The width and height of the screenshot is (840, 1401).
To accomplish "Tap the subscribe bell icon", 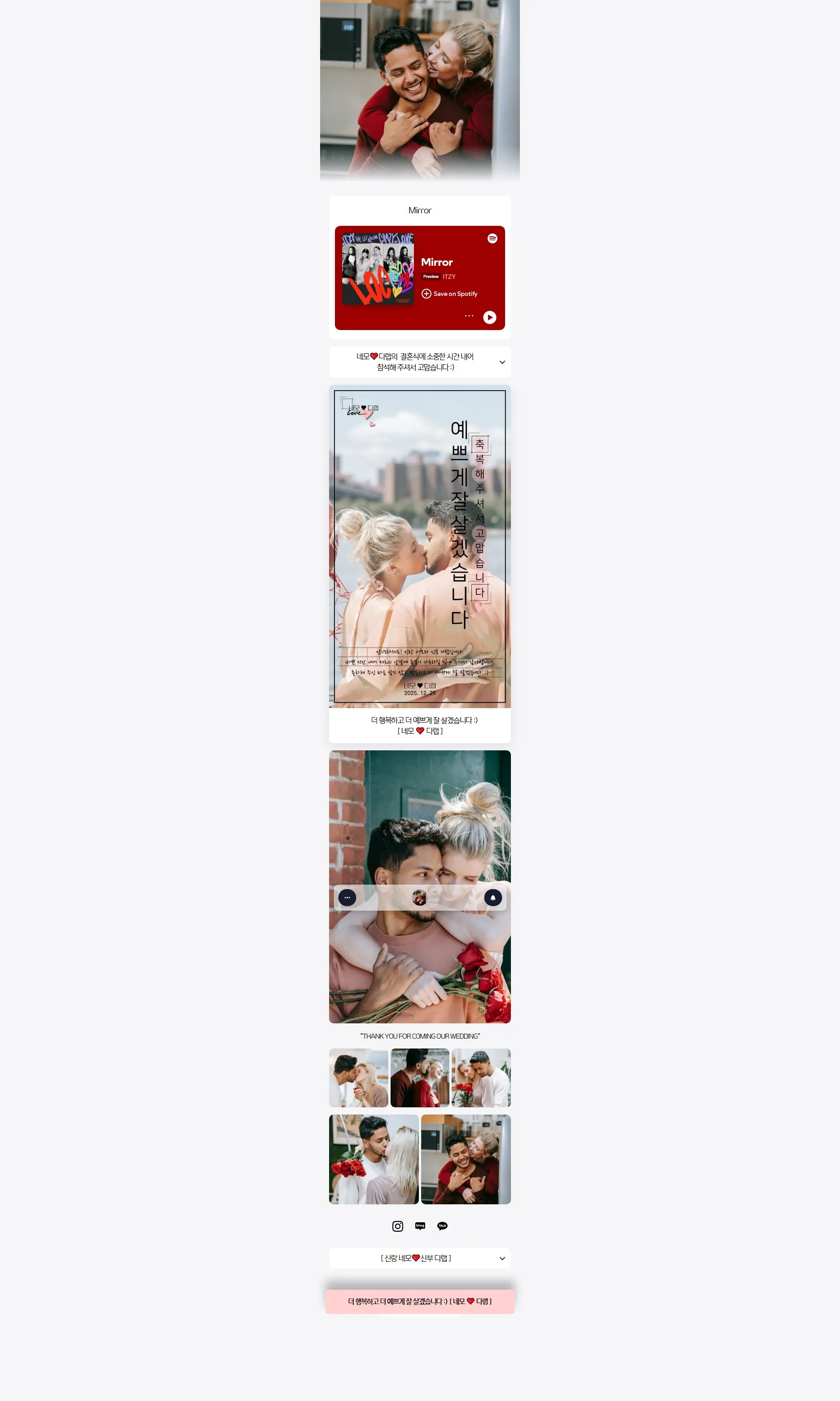I will 493,898.
